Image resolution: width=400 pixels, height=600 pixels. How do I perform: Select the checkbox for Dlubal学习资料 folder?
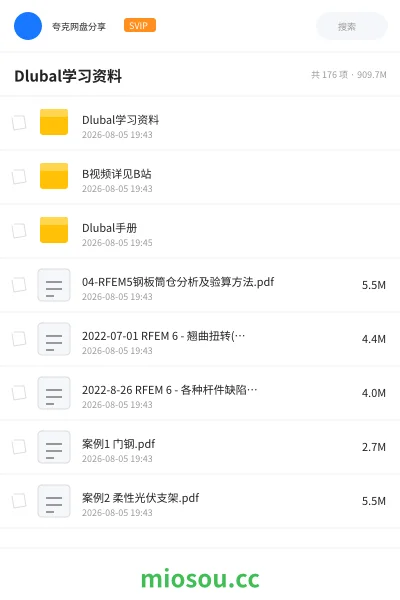pos(19,123)
